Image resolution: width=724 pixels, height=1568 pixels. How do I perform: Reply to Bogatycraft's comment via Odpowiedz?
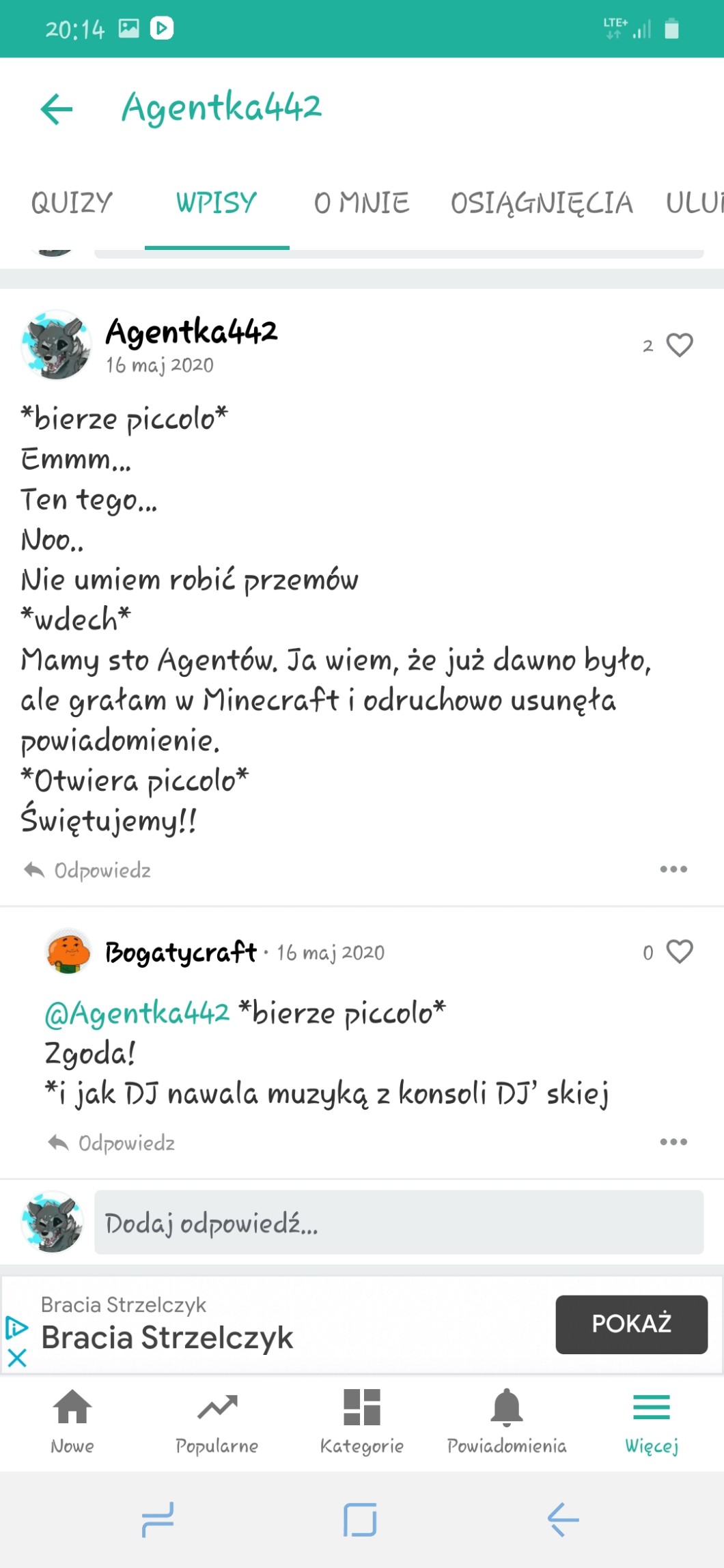tap(112, 1143)
